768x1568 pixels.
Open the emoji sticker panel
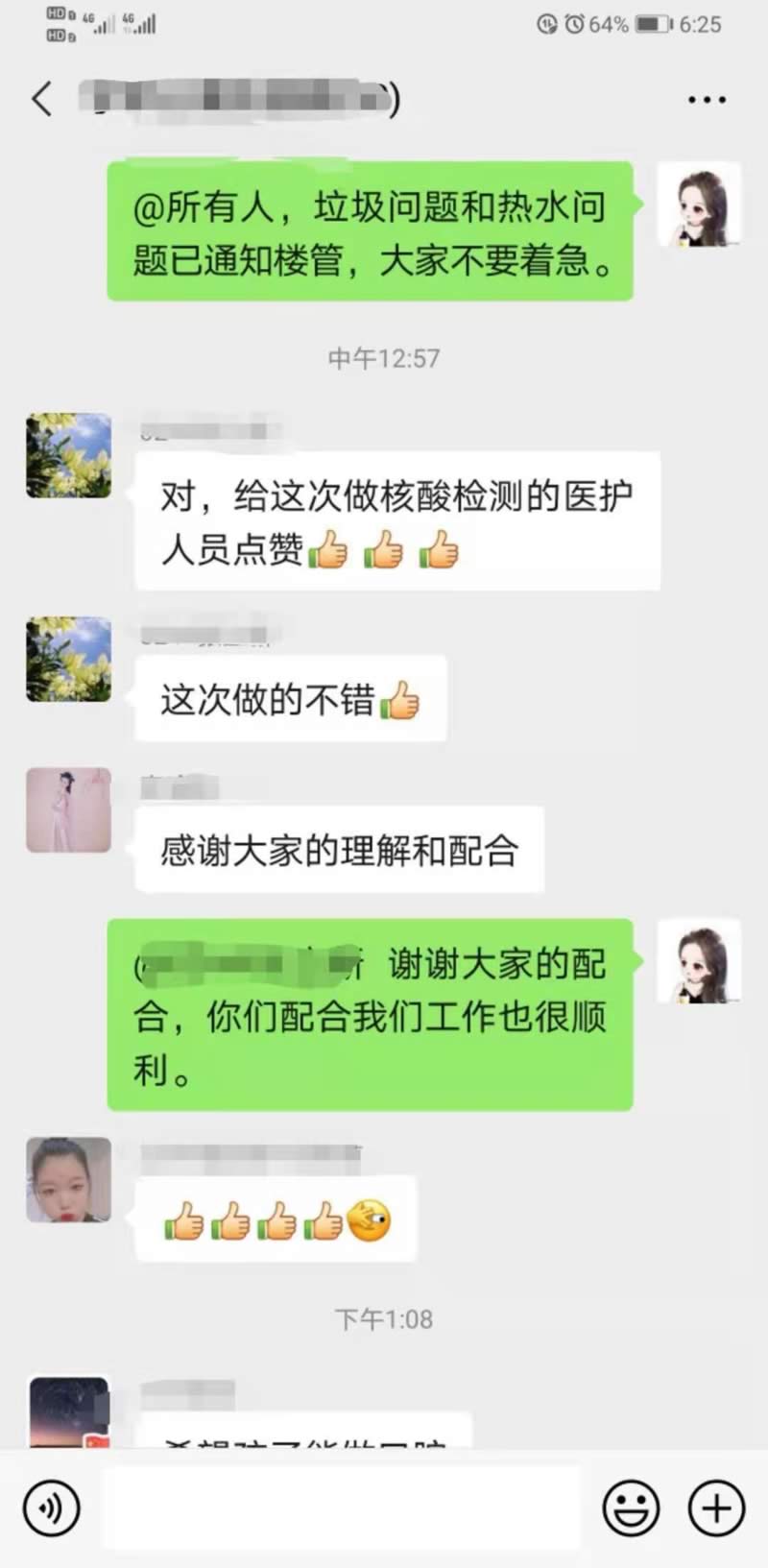[631, 1508]
